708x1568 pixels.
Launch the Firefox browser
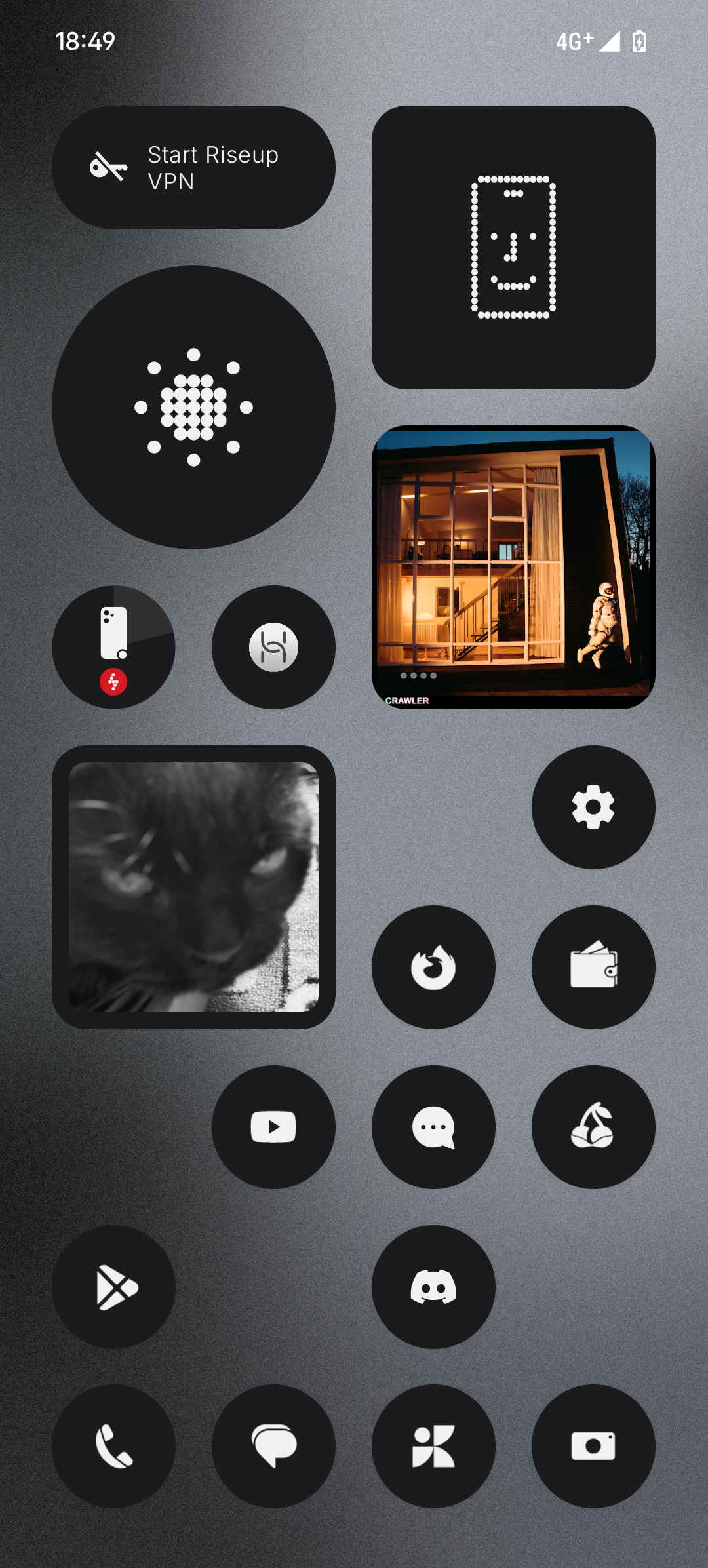pyautogui.click(x=433, y=967)
